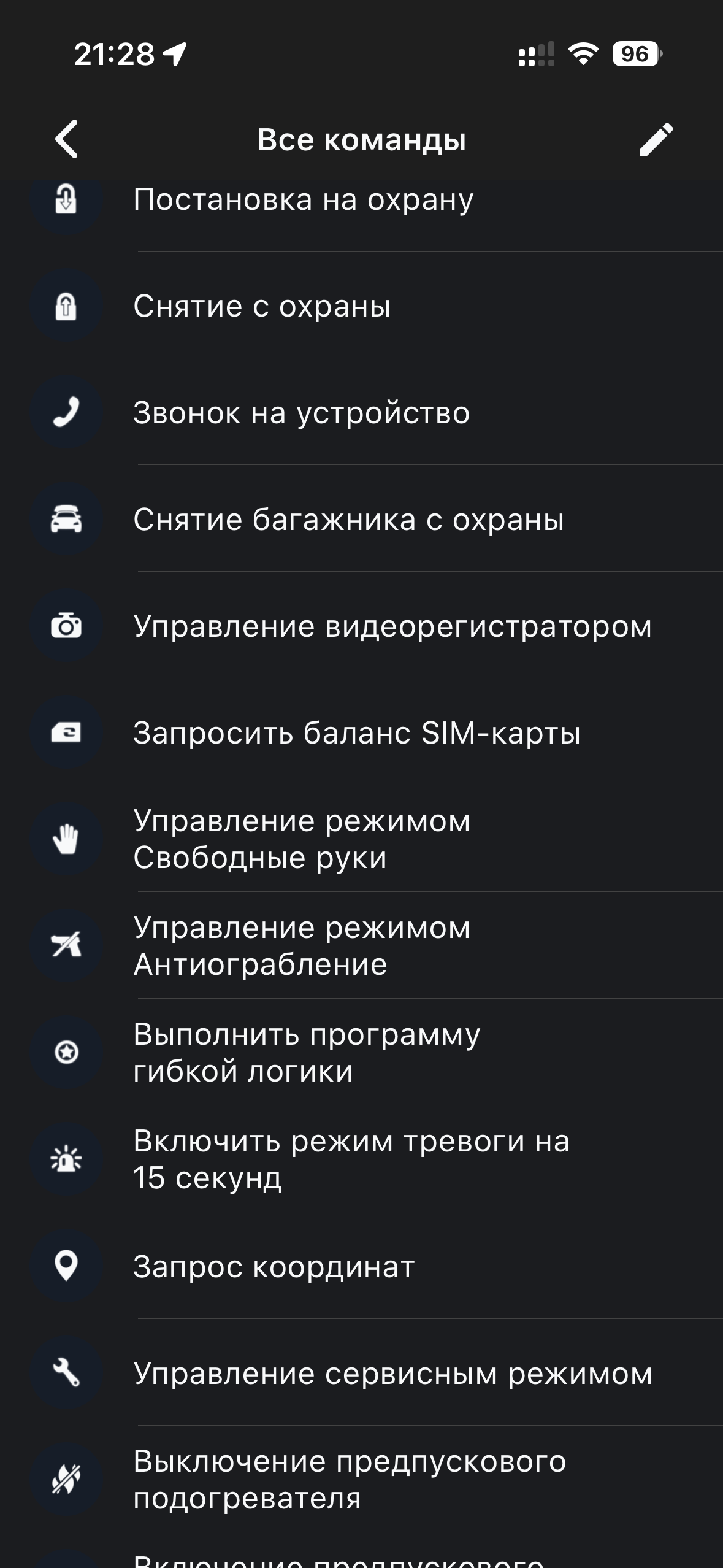The height and width of the screenshot is (1568, 723).
Task: Tap Снятие багажника с охраны
Action: click(348, 520)
